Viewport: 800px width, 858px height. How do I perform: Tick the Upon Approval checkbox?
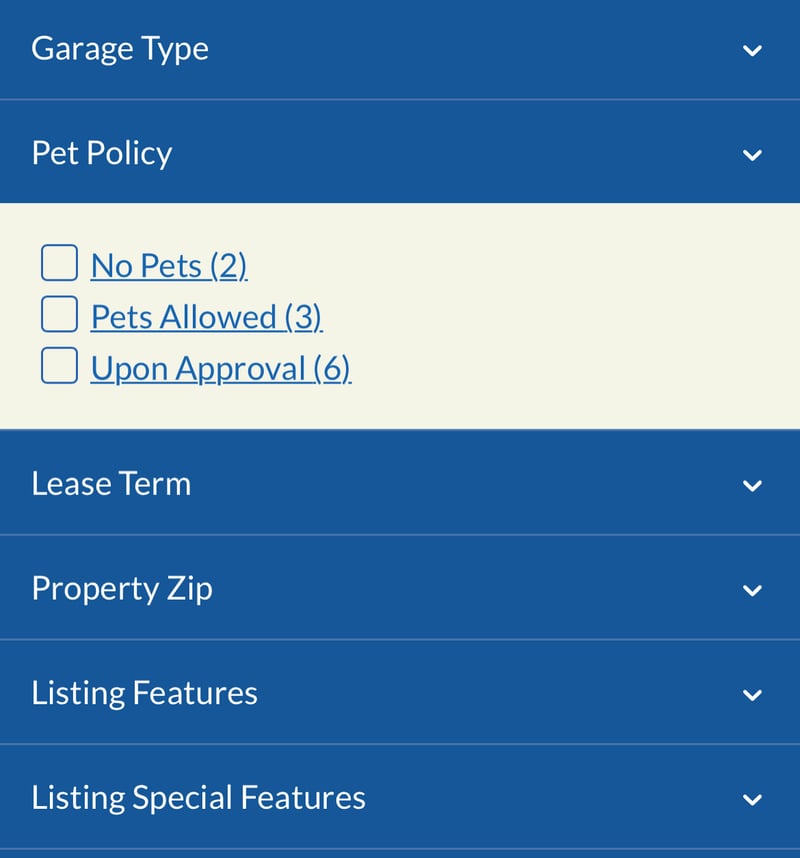coord(58,365)
